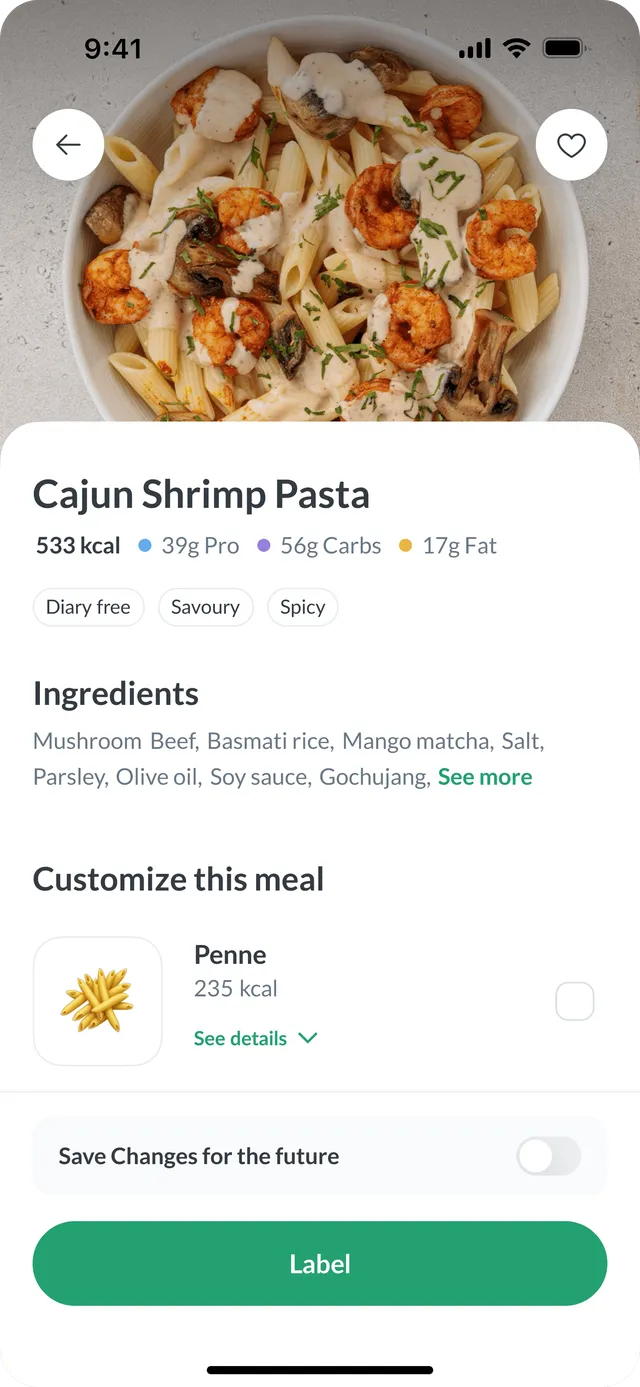Go back using the arrow button
The width and height of the screenshot is (640, 1387).
[x=68, y=145]
